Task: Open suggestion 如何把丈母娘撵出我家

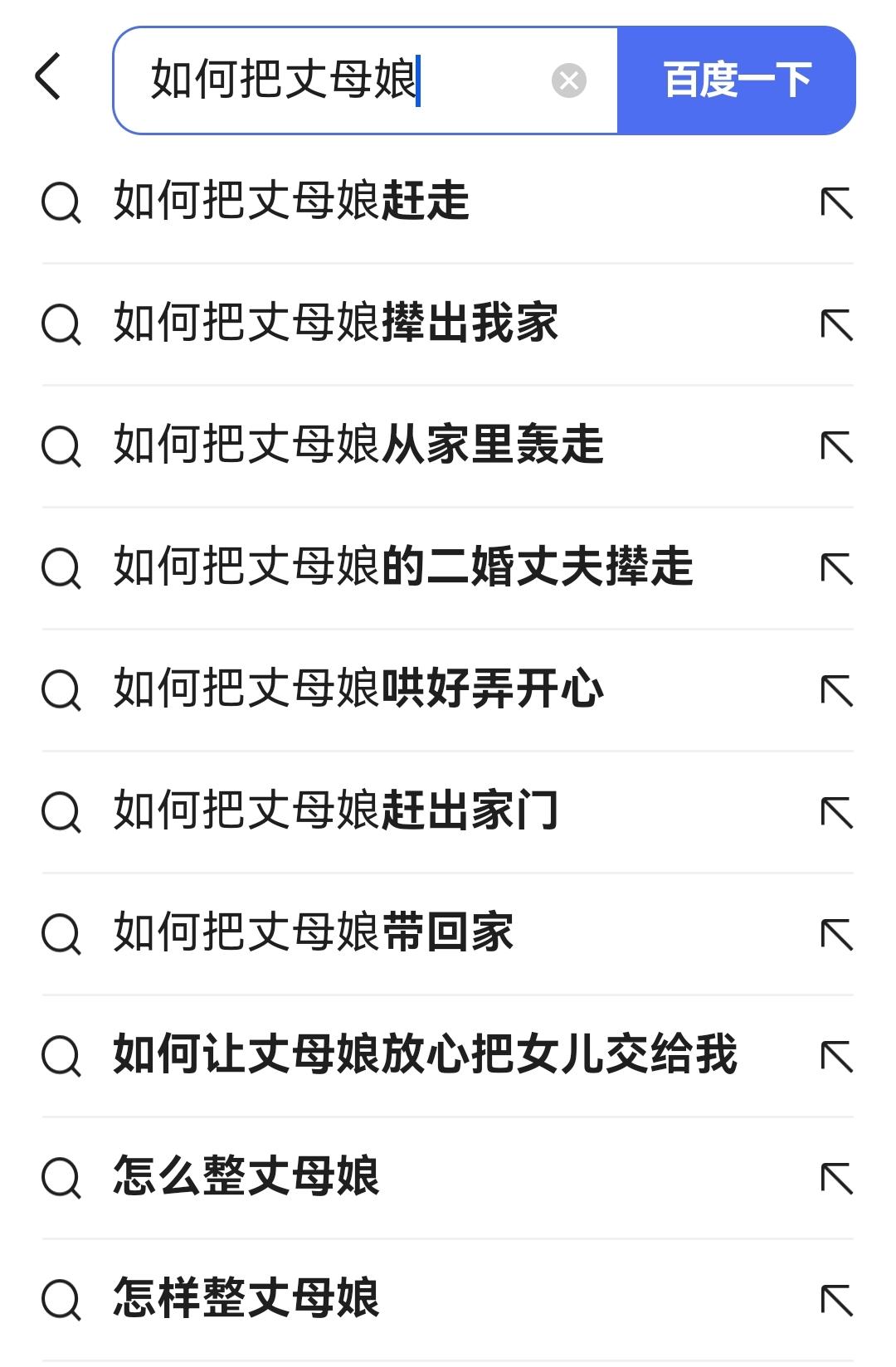Action: coord(336,324)
